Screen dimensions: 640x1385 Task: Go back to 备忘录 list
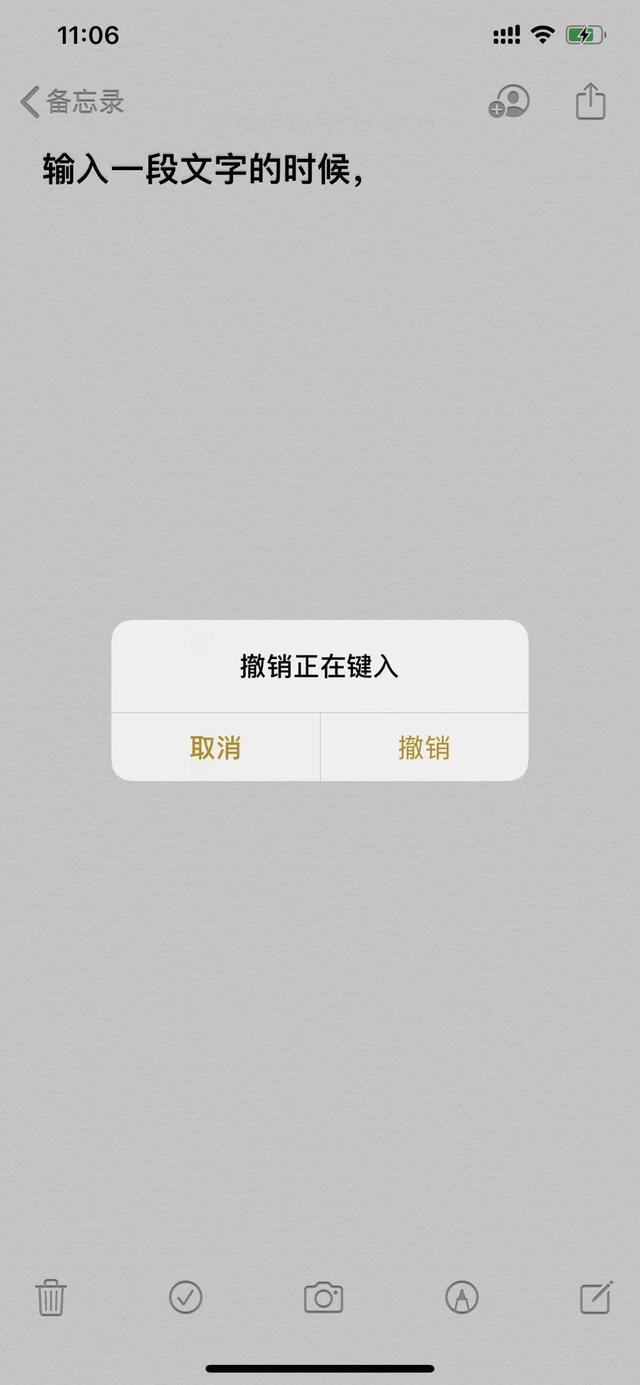point(72,102)
